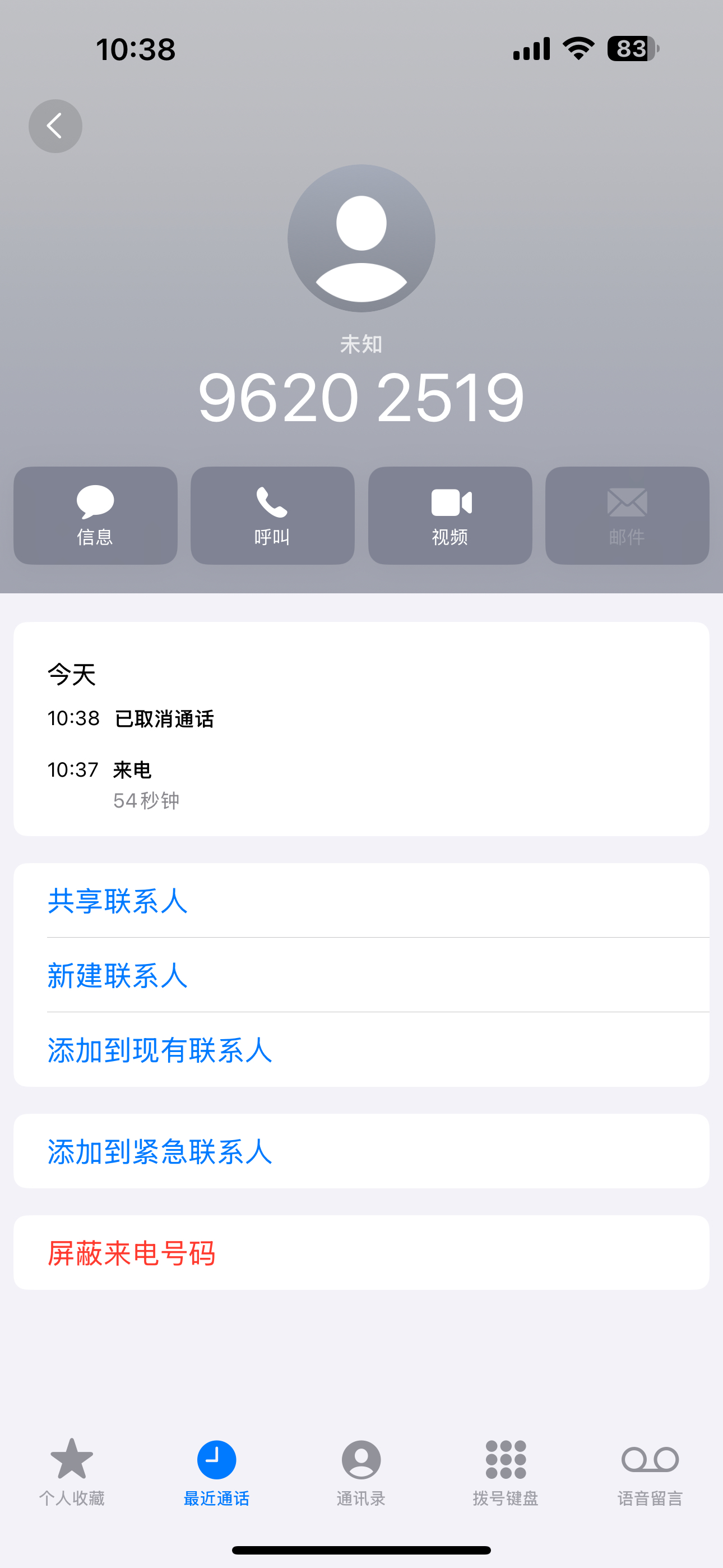The image size is (723, 1568).
Task: Open the 最近通话 tab
Action: (217, 1472)
